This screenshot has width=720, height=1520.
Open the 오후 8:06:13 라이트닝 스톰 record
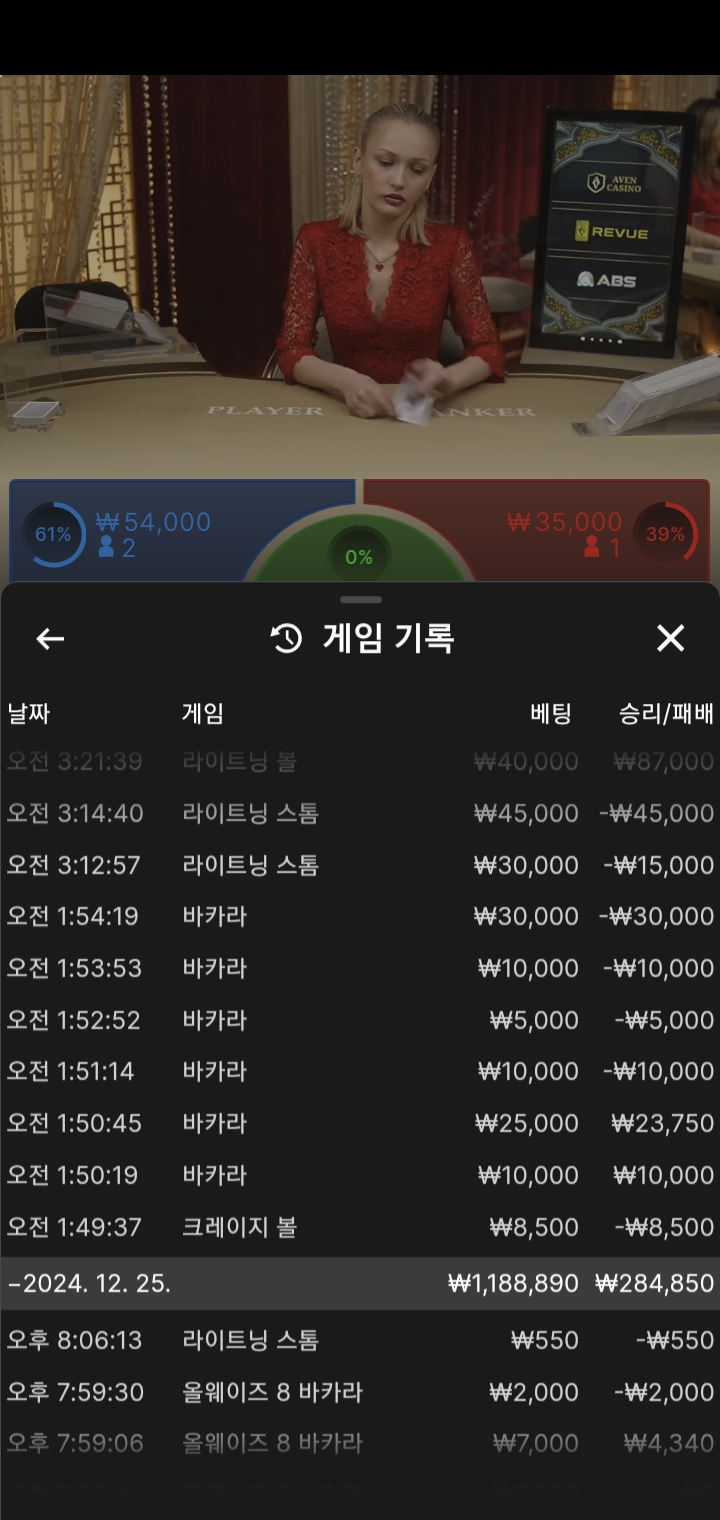pyautogui.click(x=360, y=1340)
